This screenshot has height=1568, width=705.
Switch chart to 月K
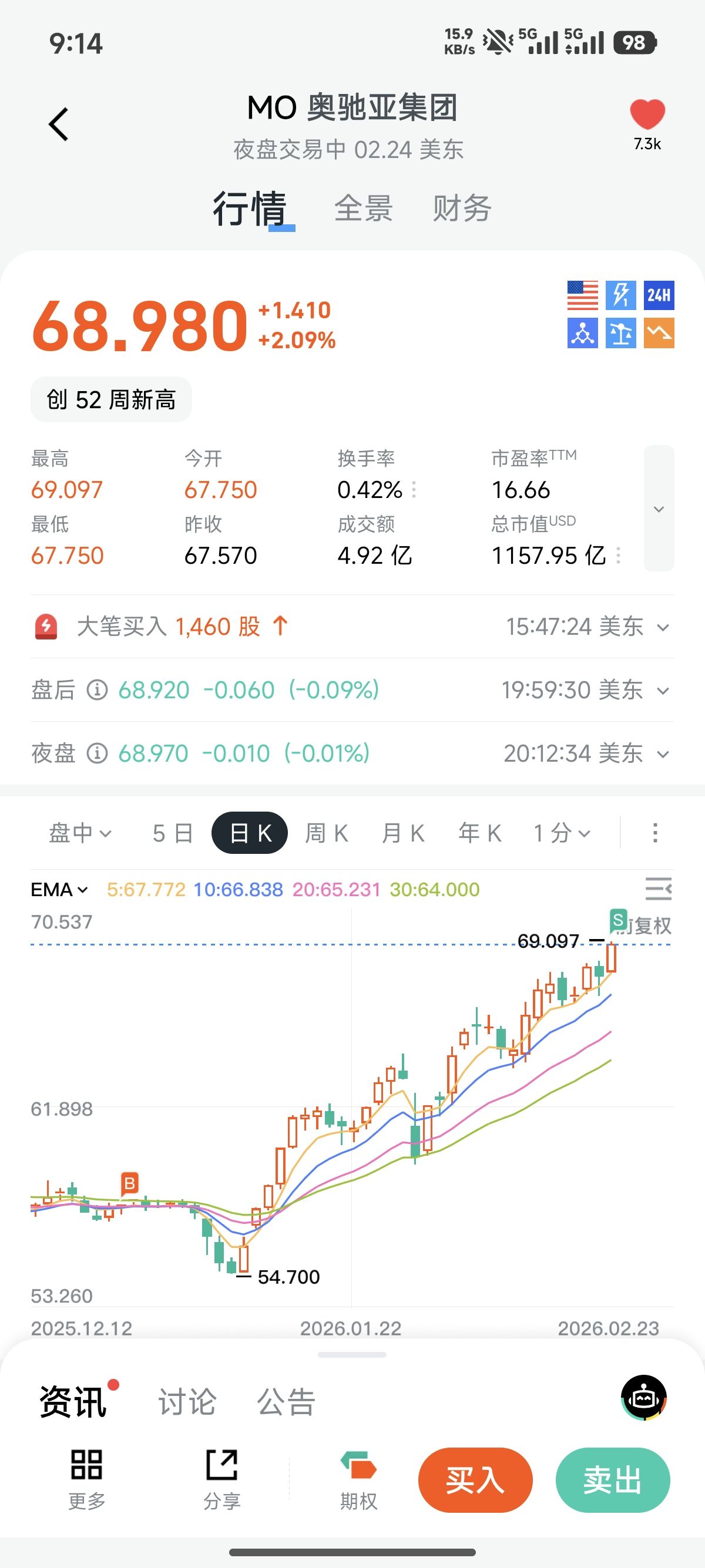[x=403, y=833]
